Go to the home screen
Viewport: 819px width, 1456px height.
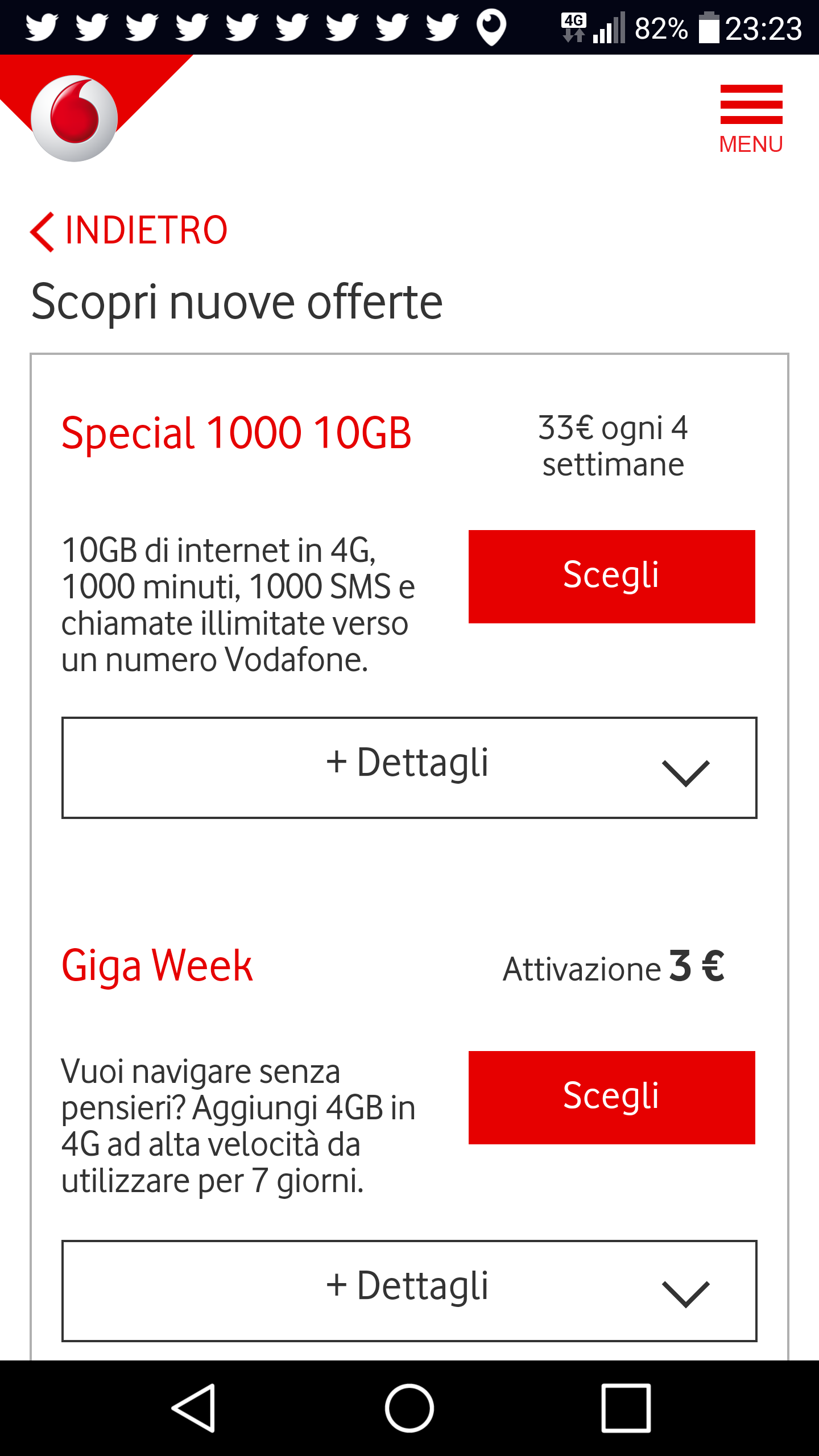coord(409,1408)
